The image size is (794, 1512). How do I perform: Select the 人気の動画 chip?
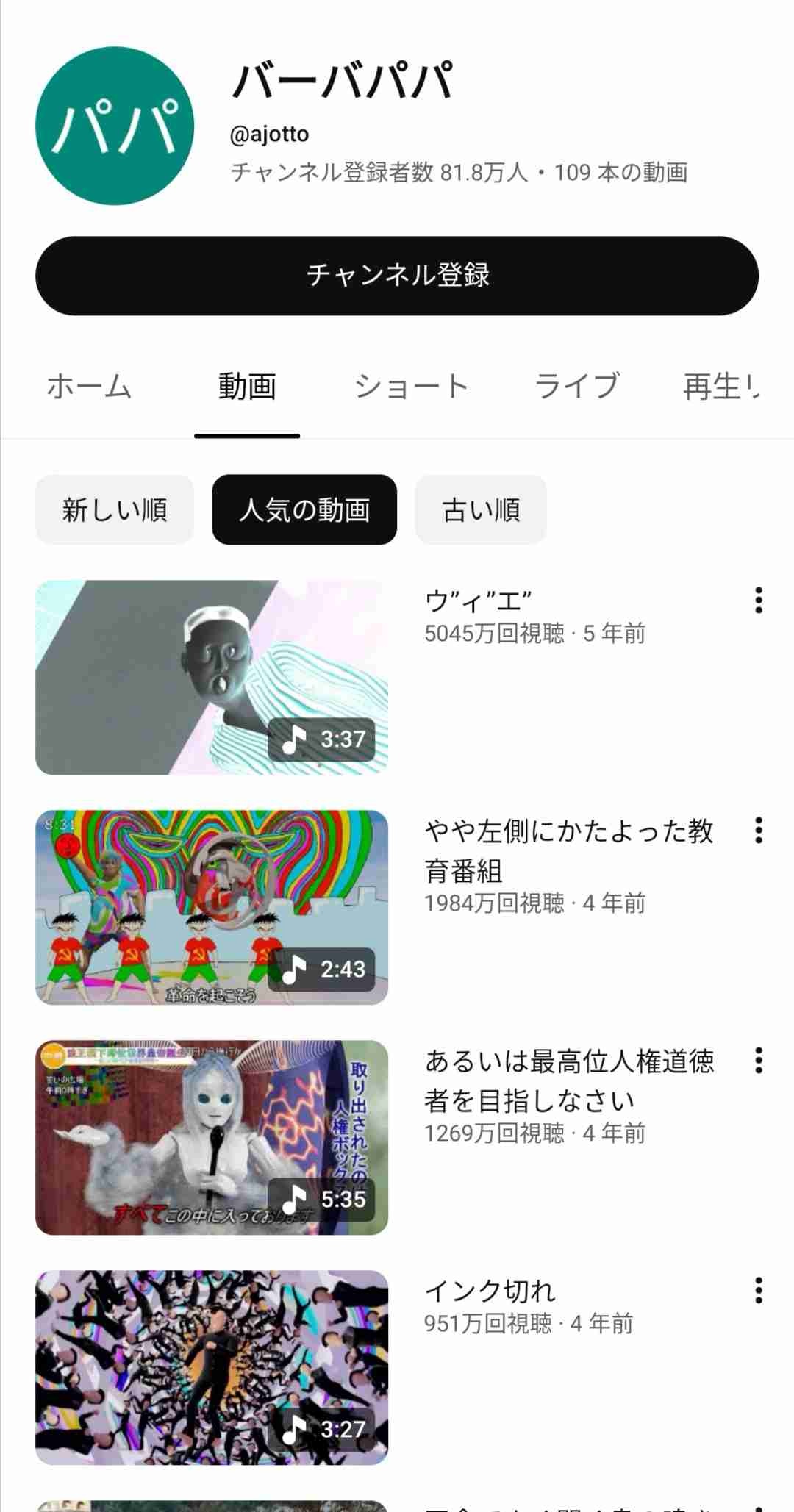(304, 509)
